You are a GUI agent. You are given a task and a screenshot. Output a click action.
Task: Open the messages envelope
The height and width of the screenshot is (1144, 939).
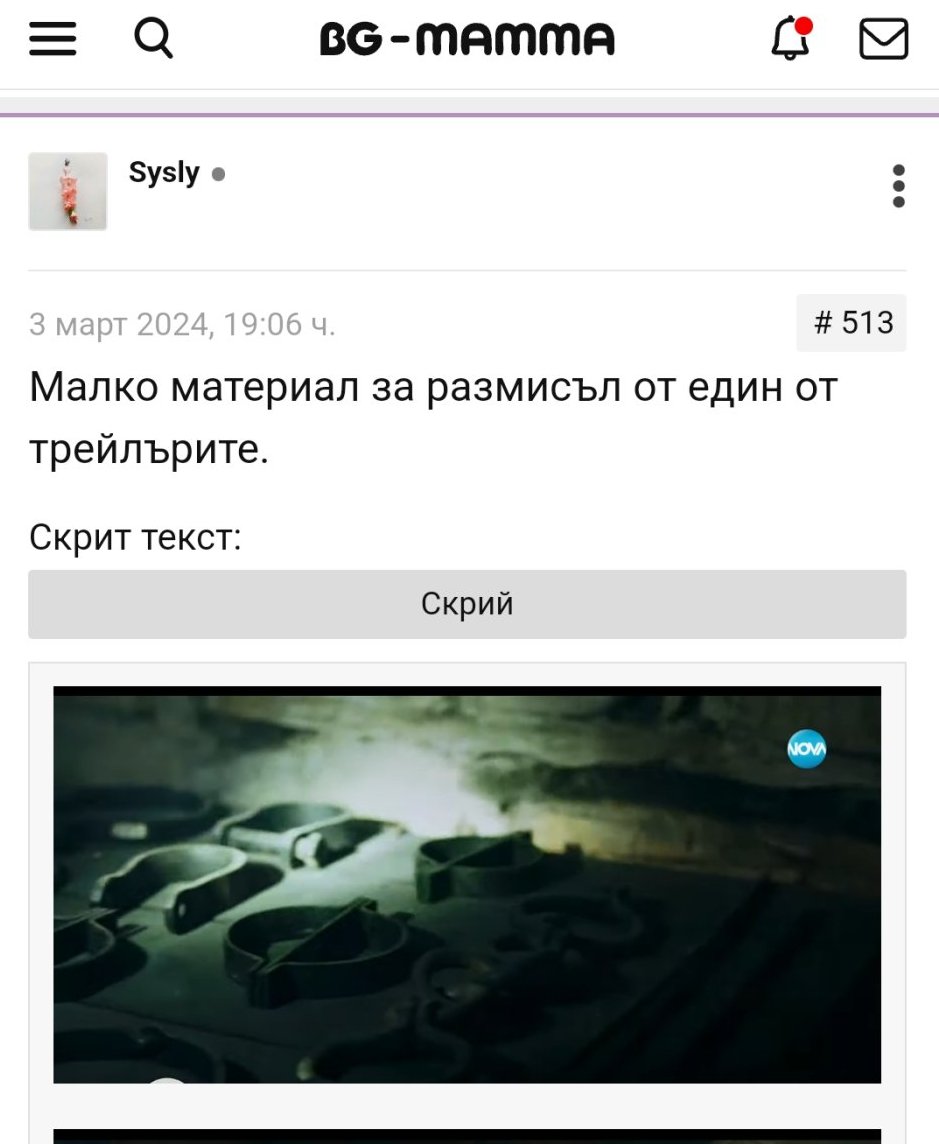click(884, 40)
